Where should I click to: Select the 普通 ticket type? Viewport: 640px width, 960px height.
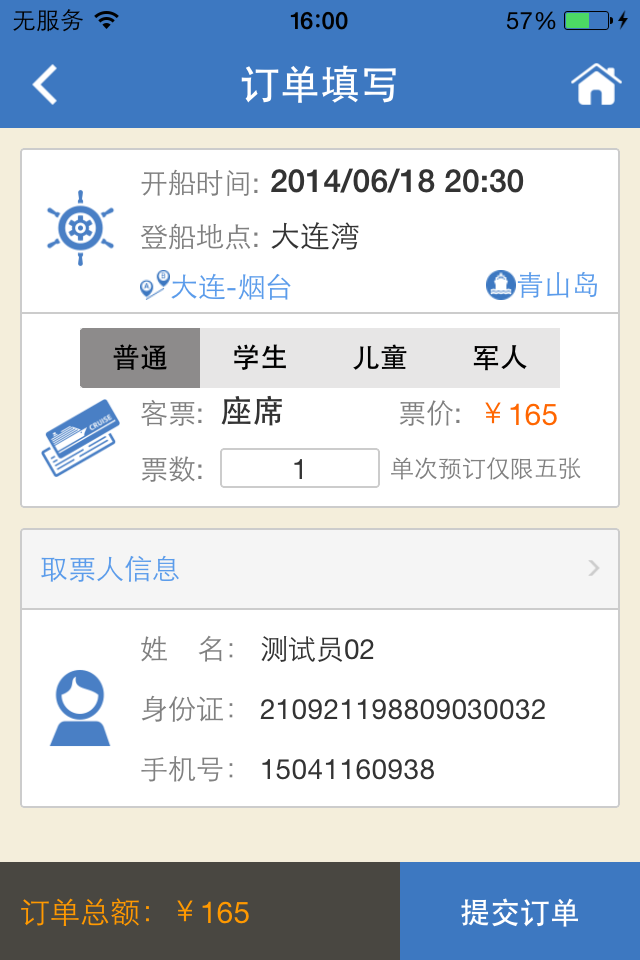coord(140,358)
